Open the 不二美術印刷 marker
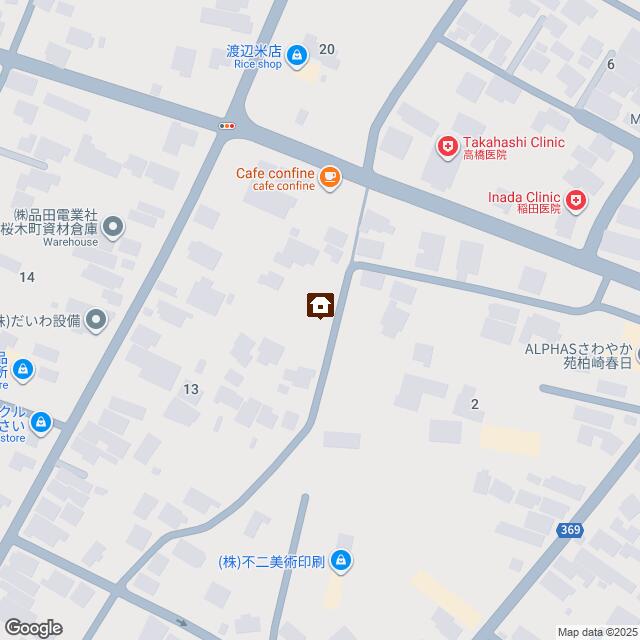The width and height of the screenshot is (640, 640). pyautogui.click(x=342, y=561)
